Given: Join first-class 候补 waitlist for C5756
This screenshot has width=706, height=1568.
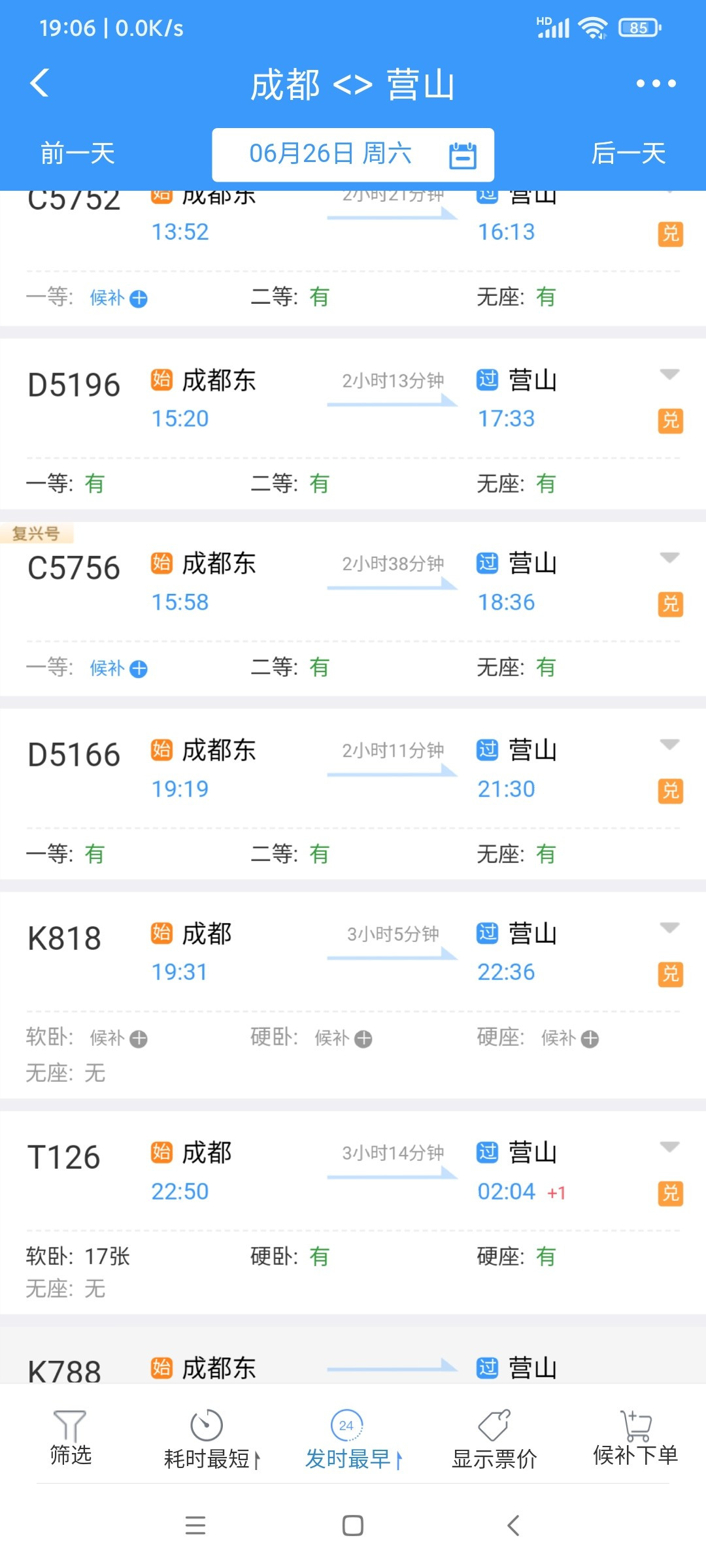Looking at the screenshot, I should click(119, 668).
